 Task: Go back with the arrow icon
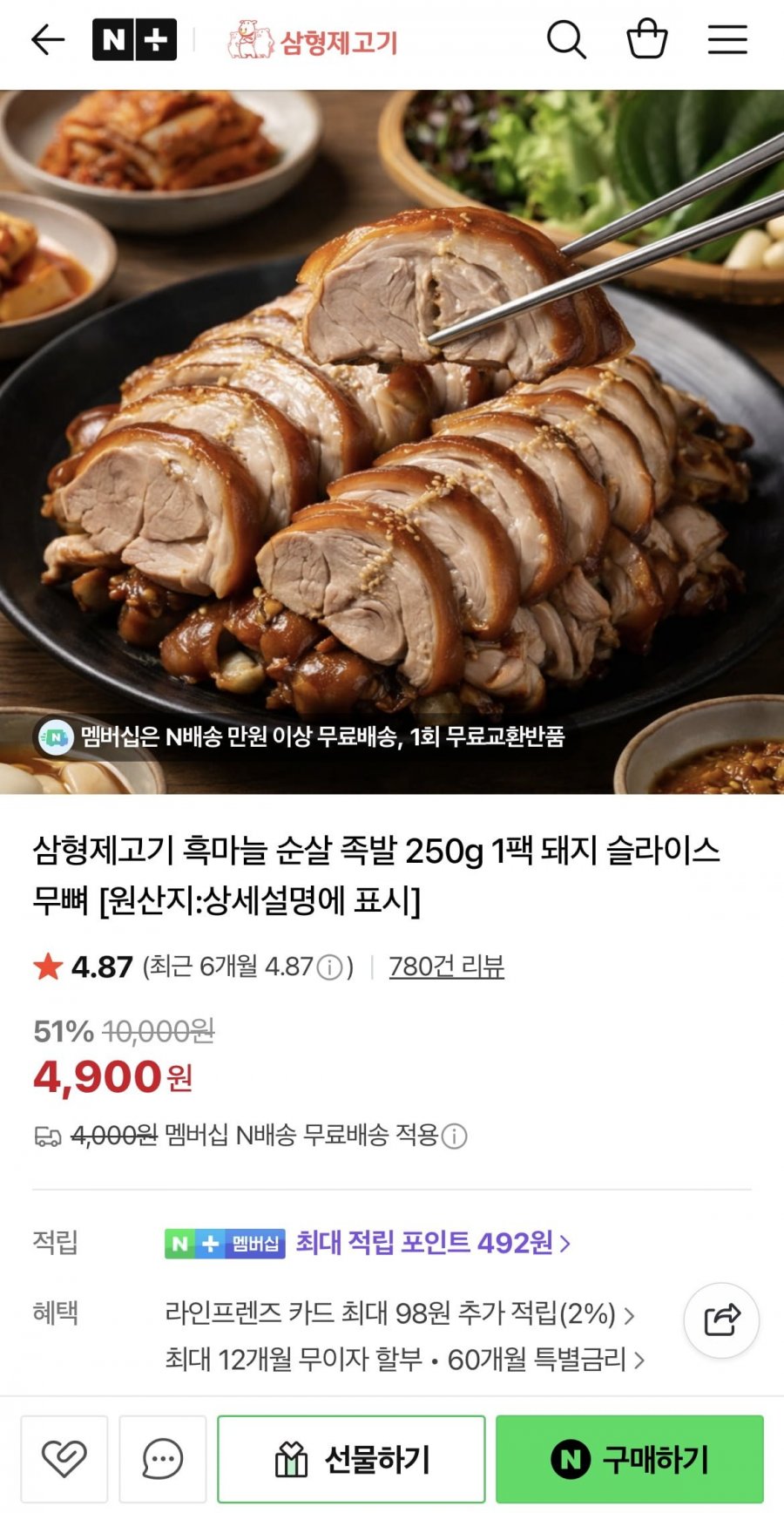tap(48, 40)
